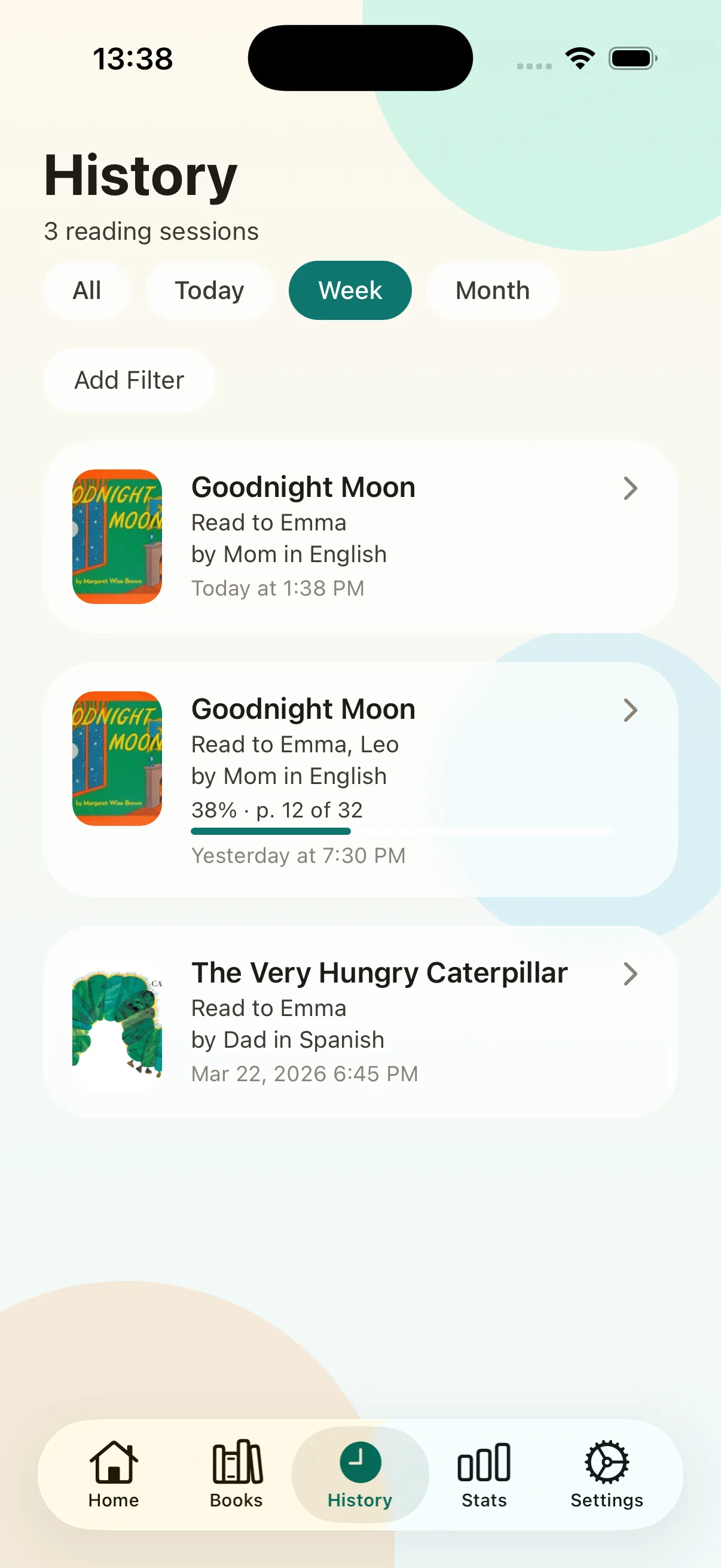Select the Week filter chip
The width and height of the screenshot is (721, 1568).
point(350,291)
